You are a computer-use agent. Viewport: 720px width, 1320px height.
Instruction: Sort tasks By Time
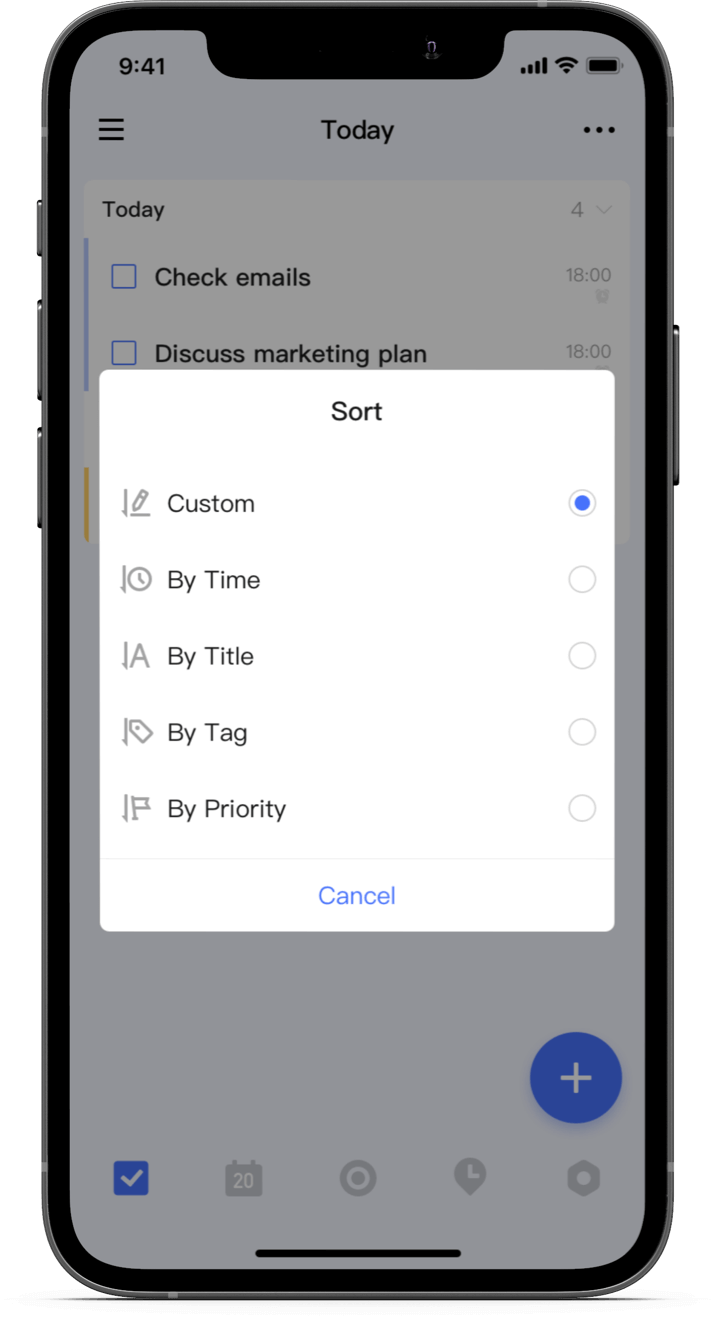pyautogui.click(x=356, y=580)
